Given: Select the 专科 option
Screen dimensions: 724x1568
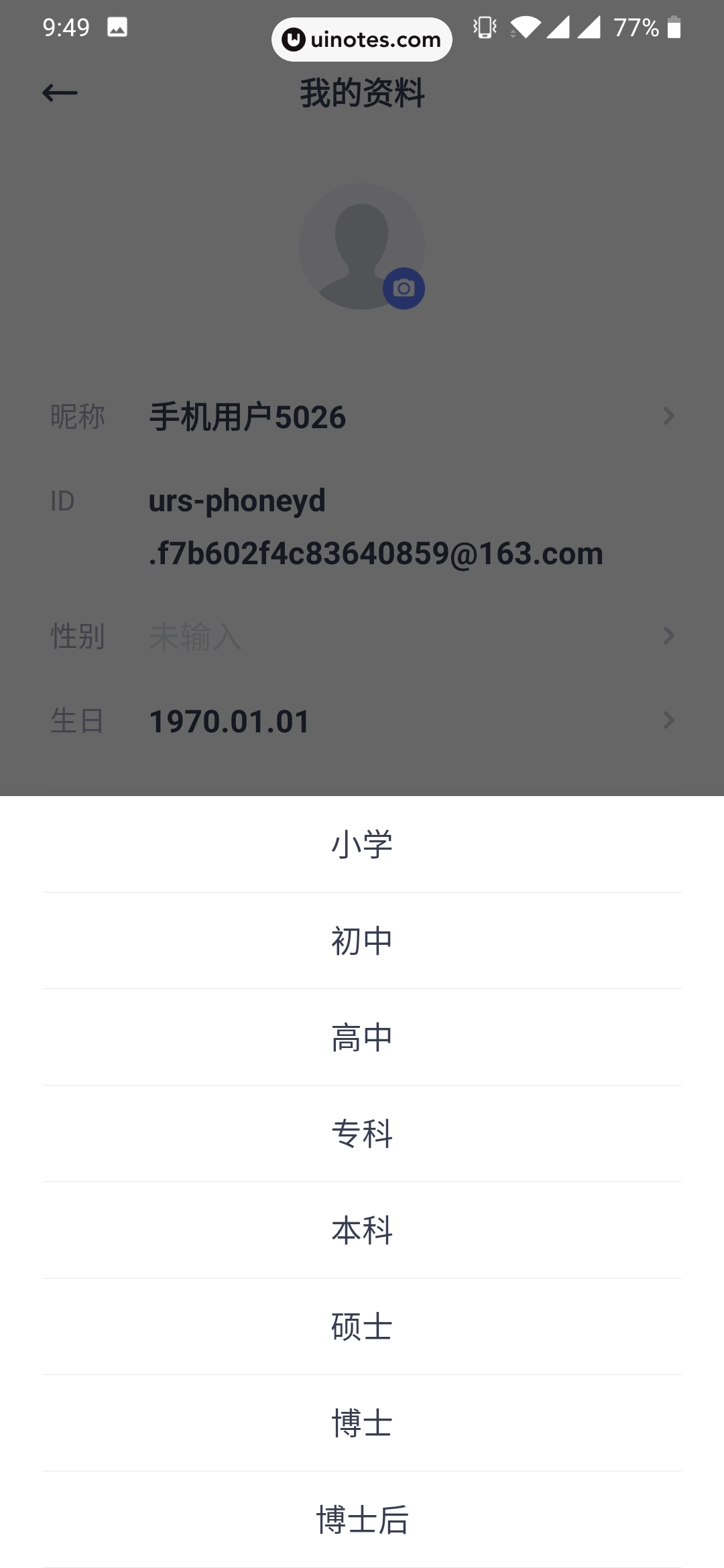Looking at the screenshot, I should [x=362, y=1134].
